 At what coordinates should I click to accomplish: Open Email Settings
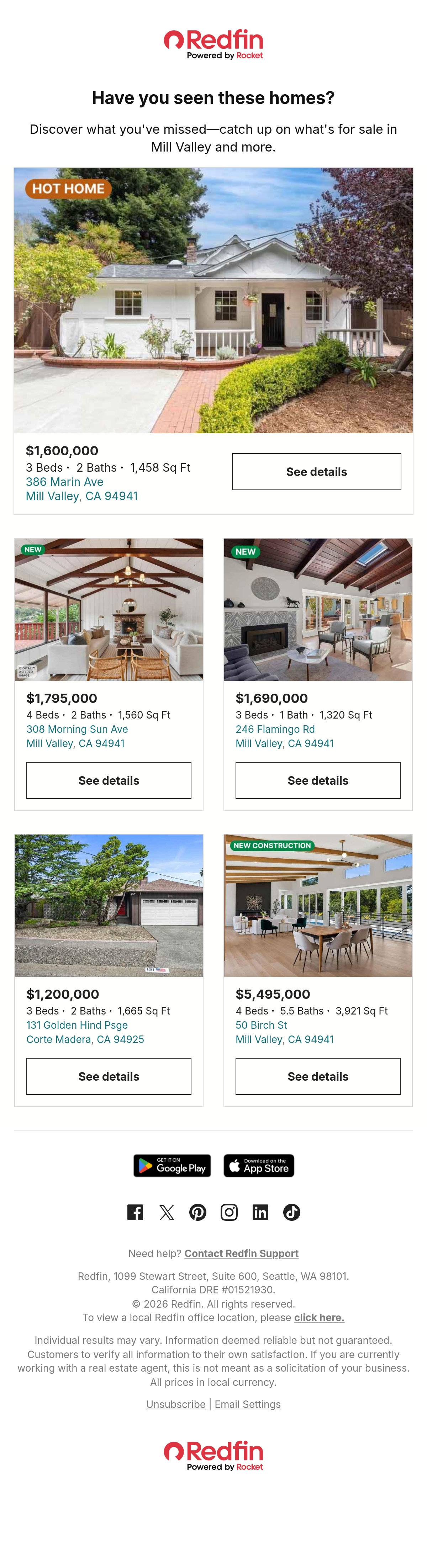coord(247,1404)
